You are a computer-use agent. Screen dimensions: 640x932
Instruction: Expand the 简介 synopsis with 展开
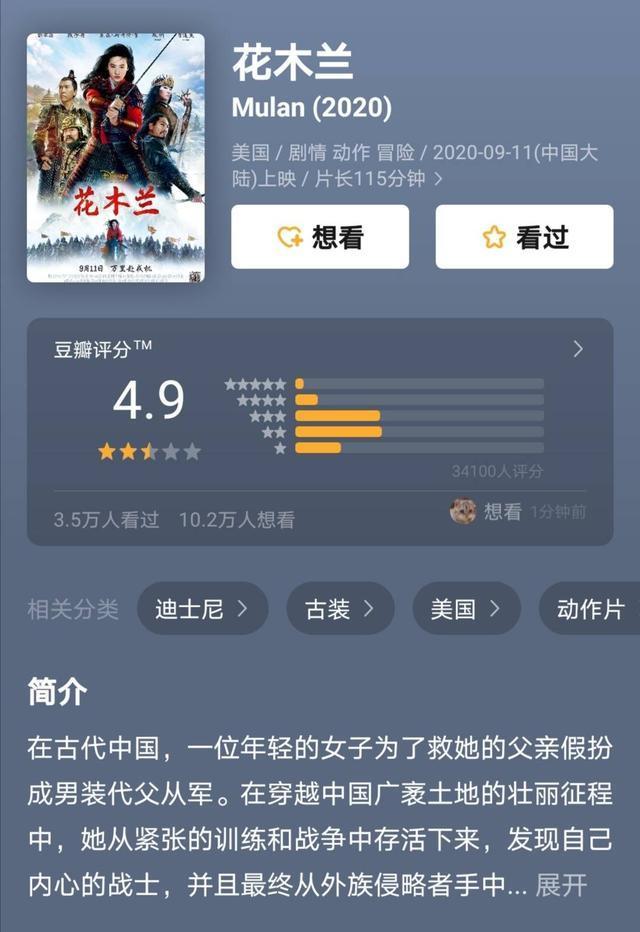(561, 885)
